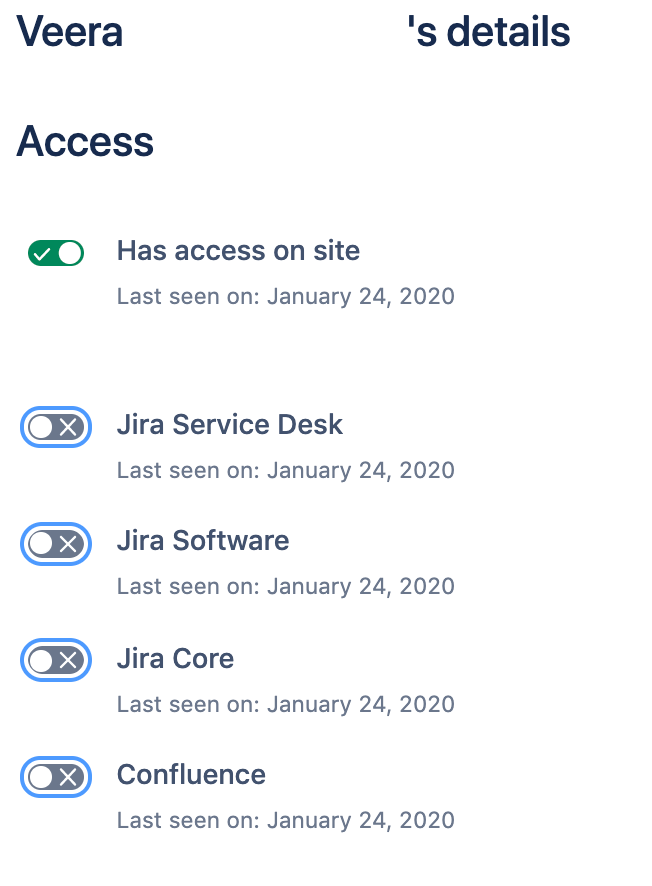This screenshot has height=886, width=652.
Task: Enable Jira Service Desk access
Action: [x=56, y=428]
